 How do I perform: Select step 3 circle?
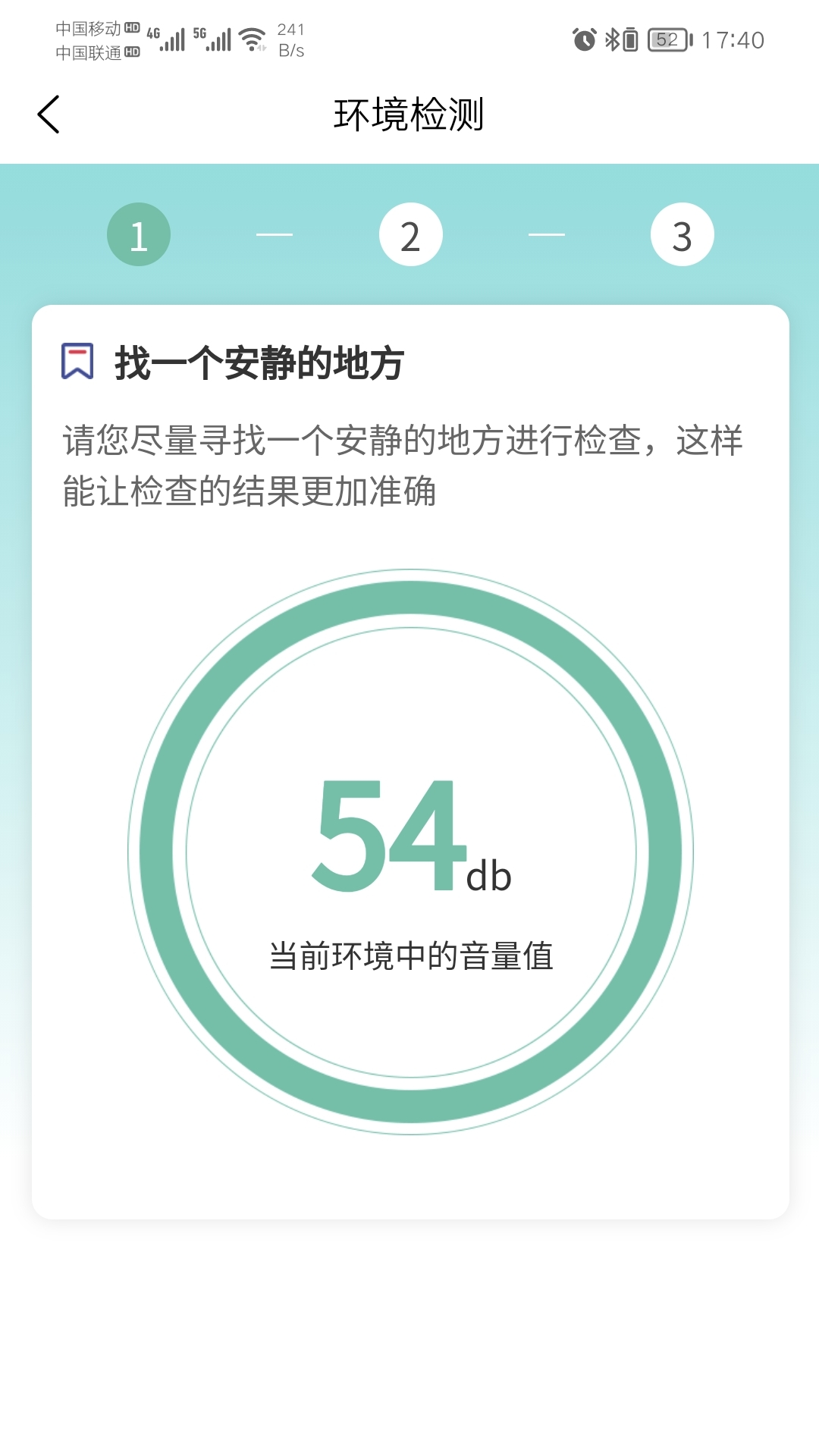(682, 234)
